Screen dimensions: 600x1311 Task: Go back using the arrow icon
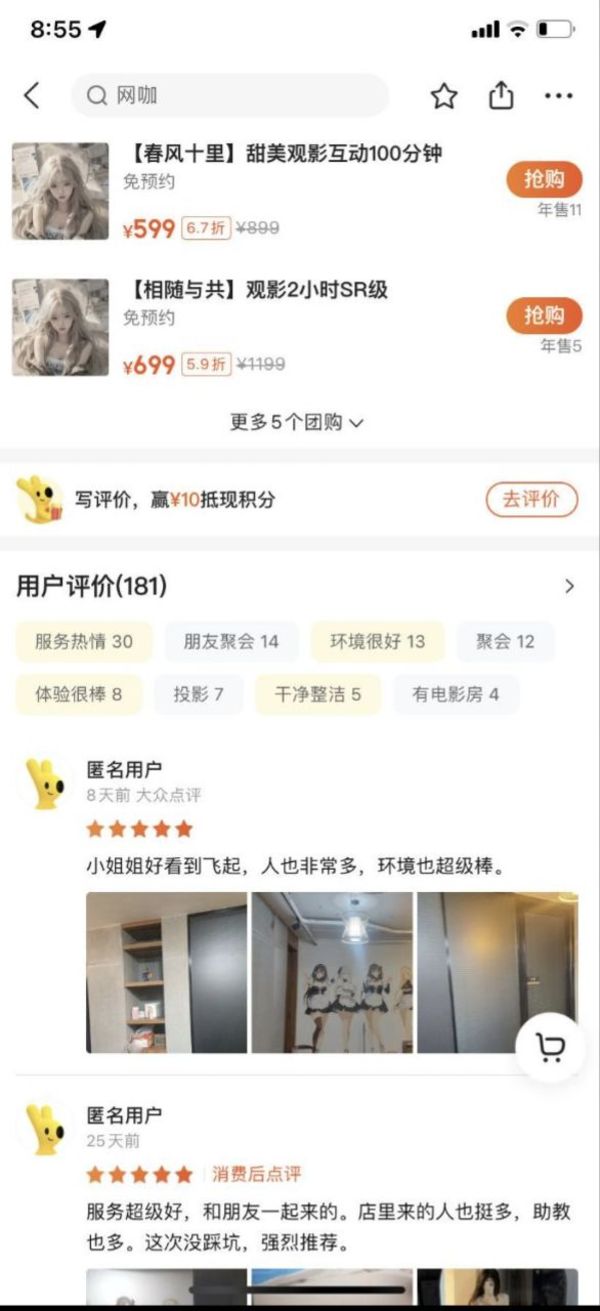32,96
